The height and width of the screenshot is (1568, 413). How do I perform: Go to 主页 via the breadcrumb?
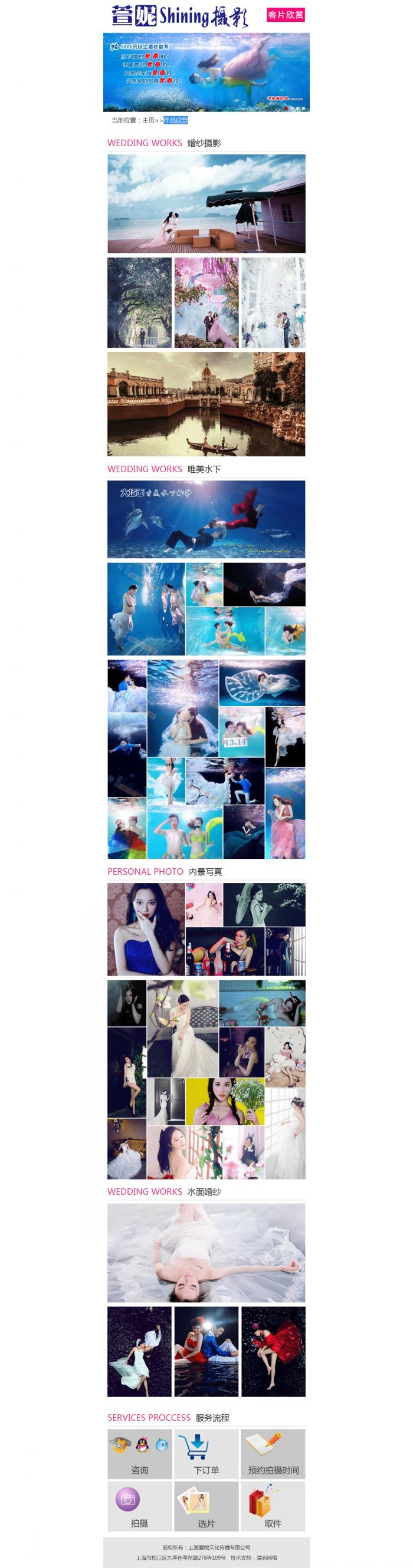pos(148,120)
